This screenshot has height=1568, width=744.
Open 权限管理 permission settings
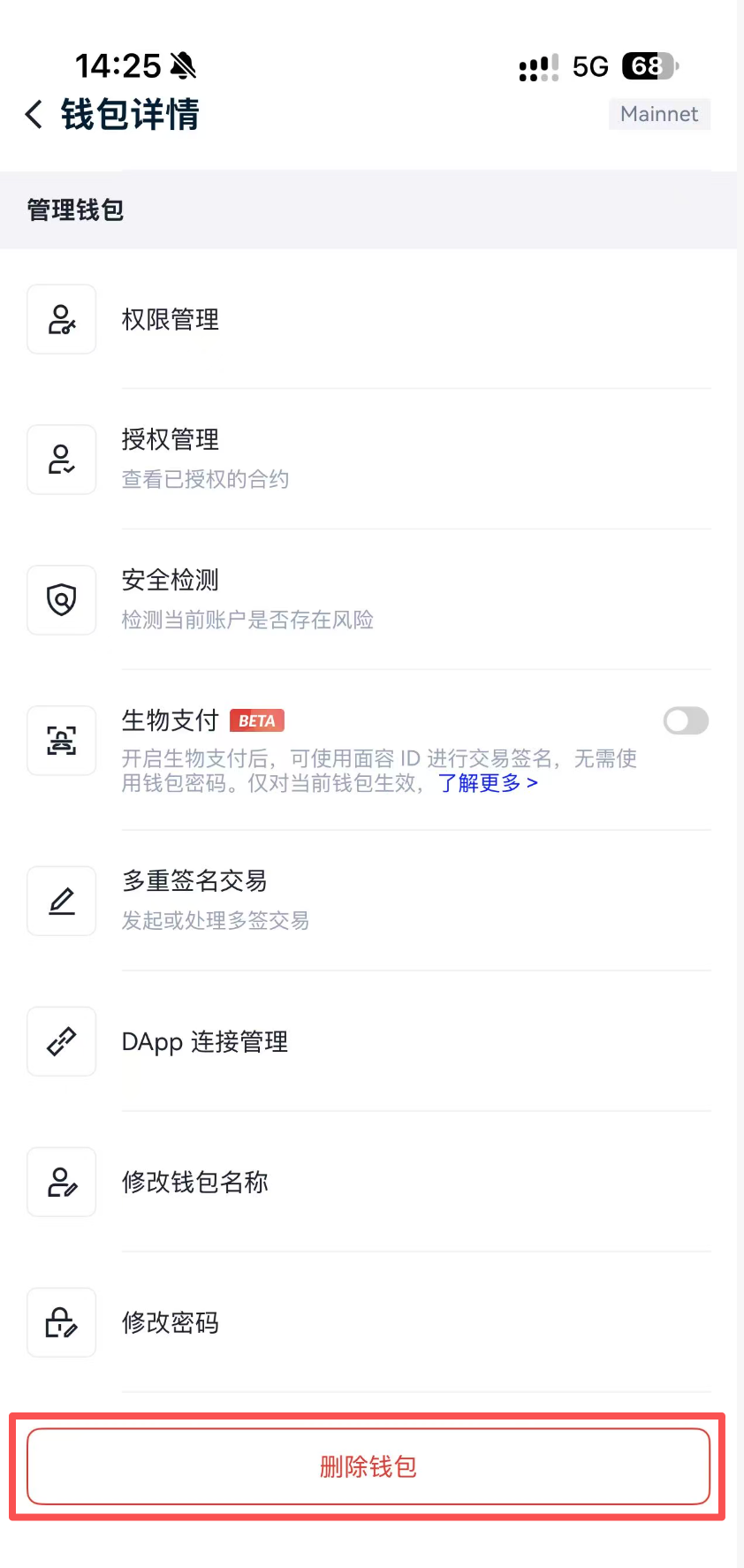point(368,319)
